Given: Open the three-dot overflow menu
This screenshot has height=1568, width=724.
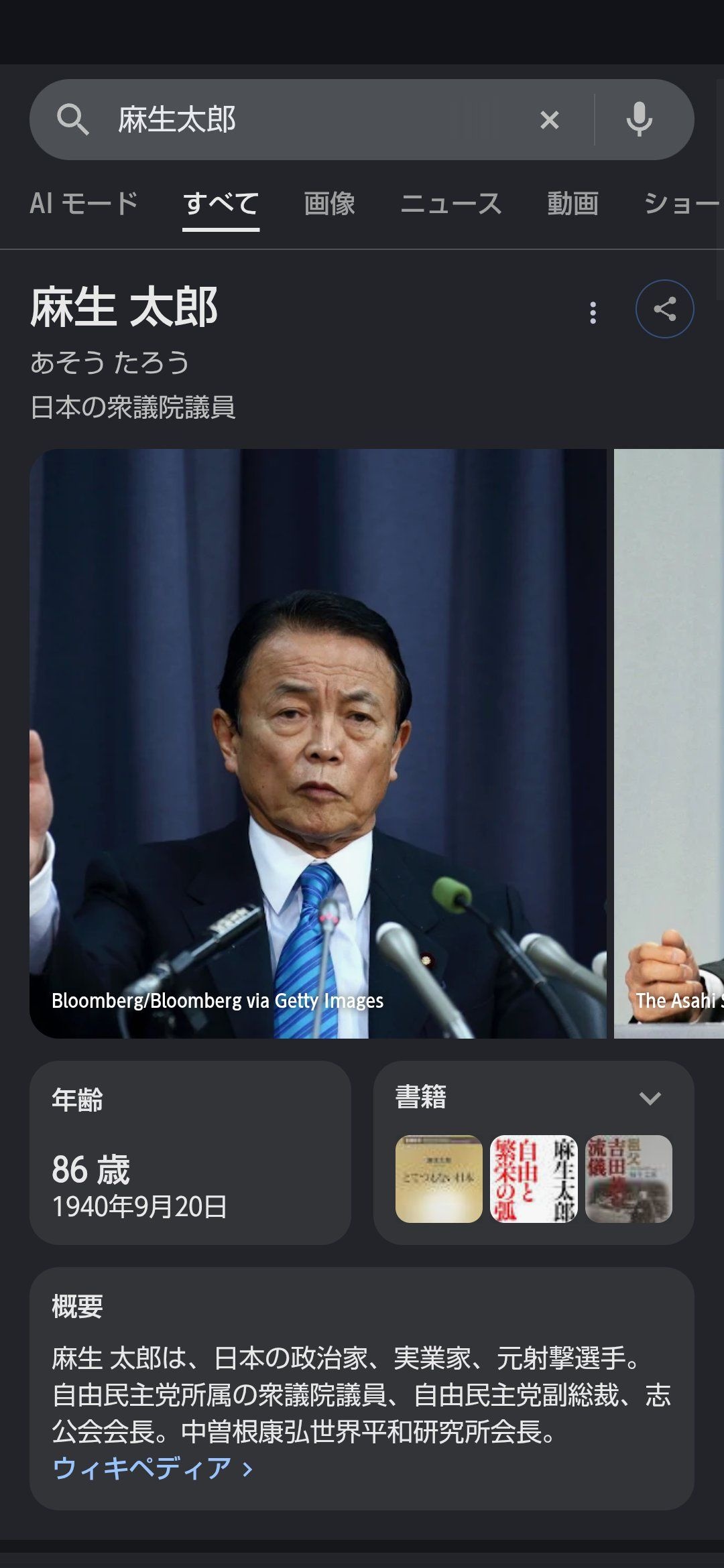Looking at the screenshot, I should point(593,312).
